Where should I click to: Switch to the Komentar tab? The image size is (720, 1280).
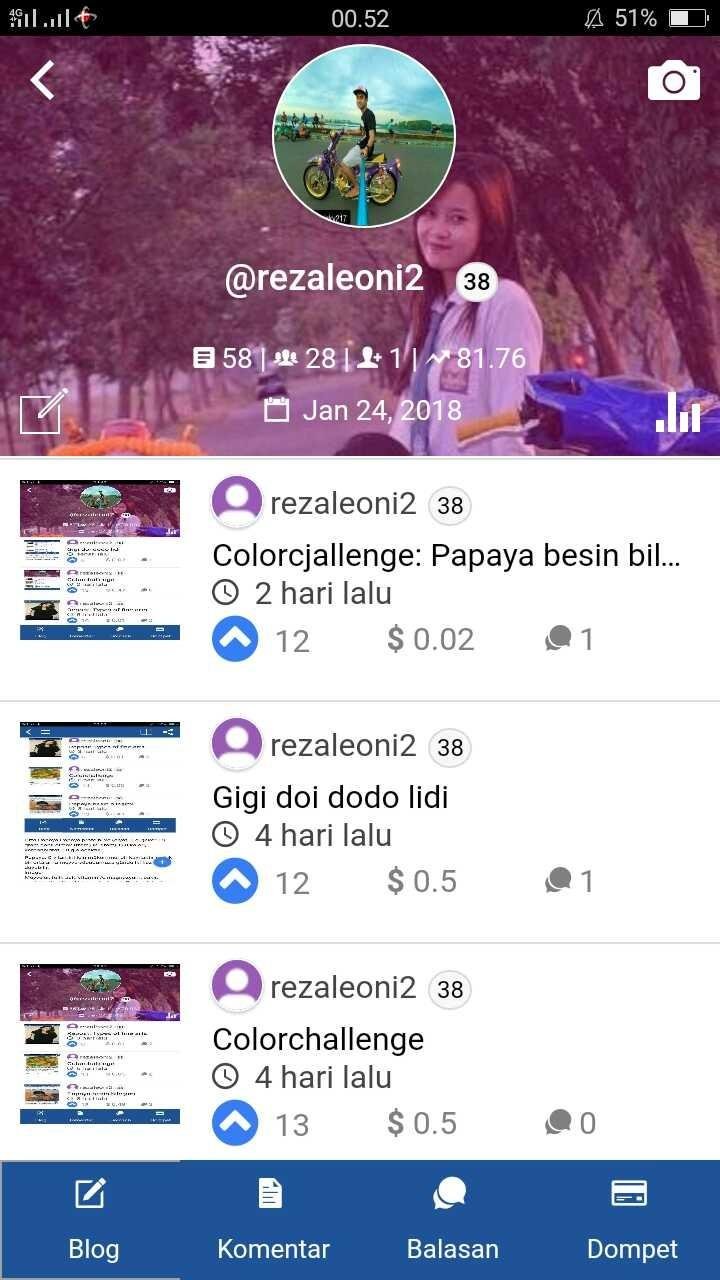pos(273,1220)
